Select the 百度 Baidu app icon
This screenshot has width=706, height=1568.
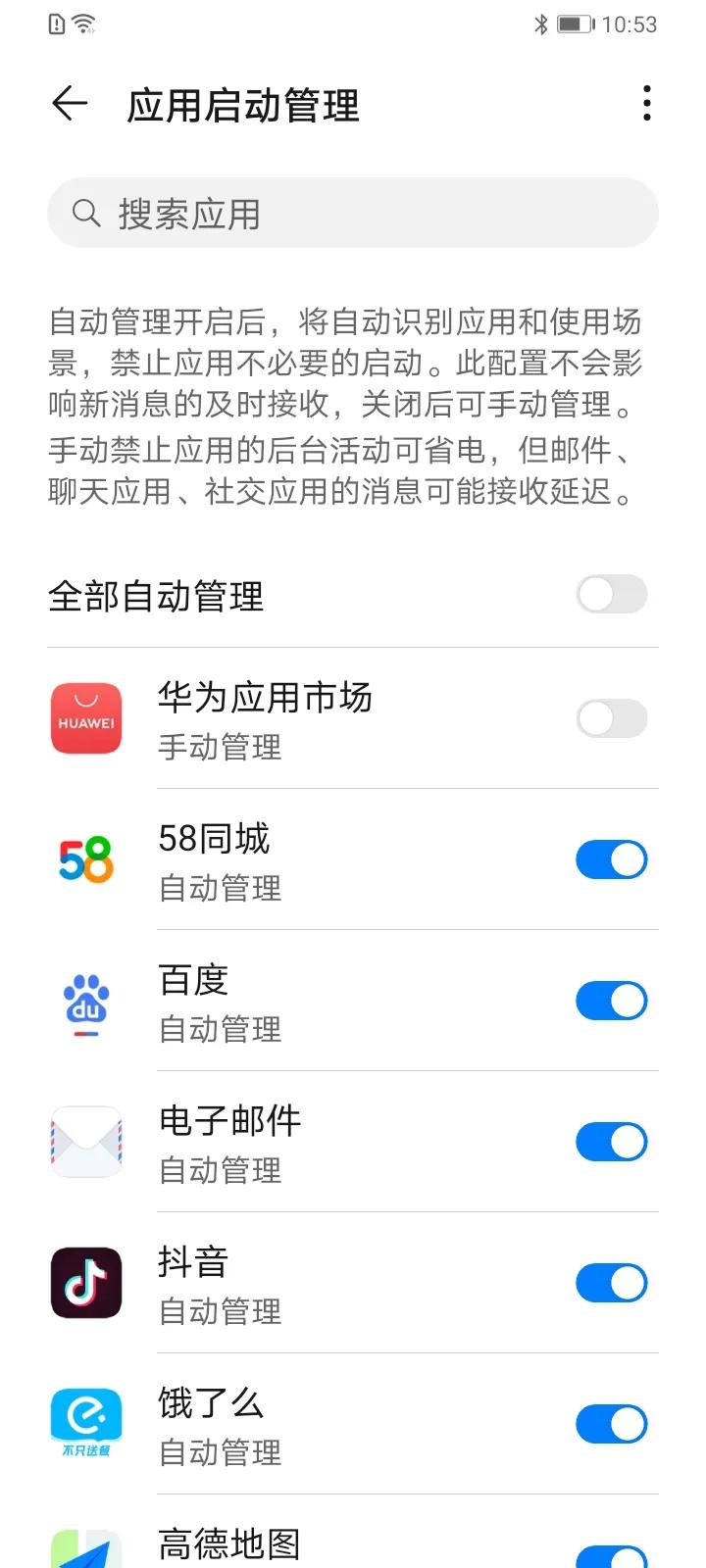point(85,1002)
